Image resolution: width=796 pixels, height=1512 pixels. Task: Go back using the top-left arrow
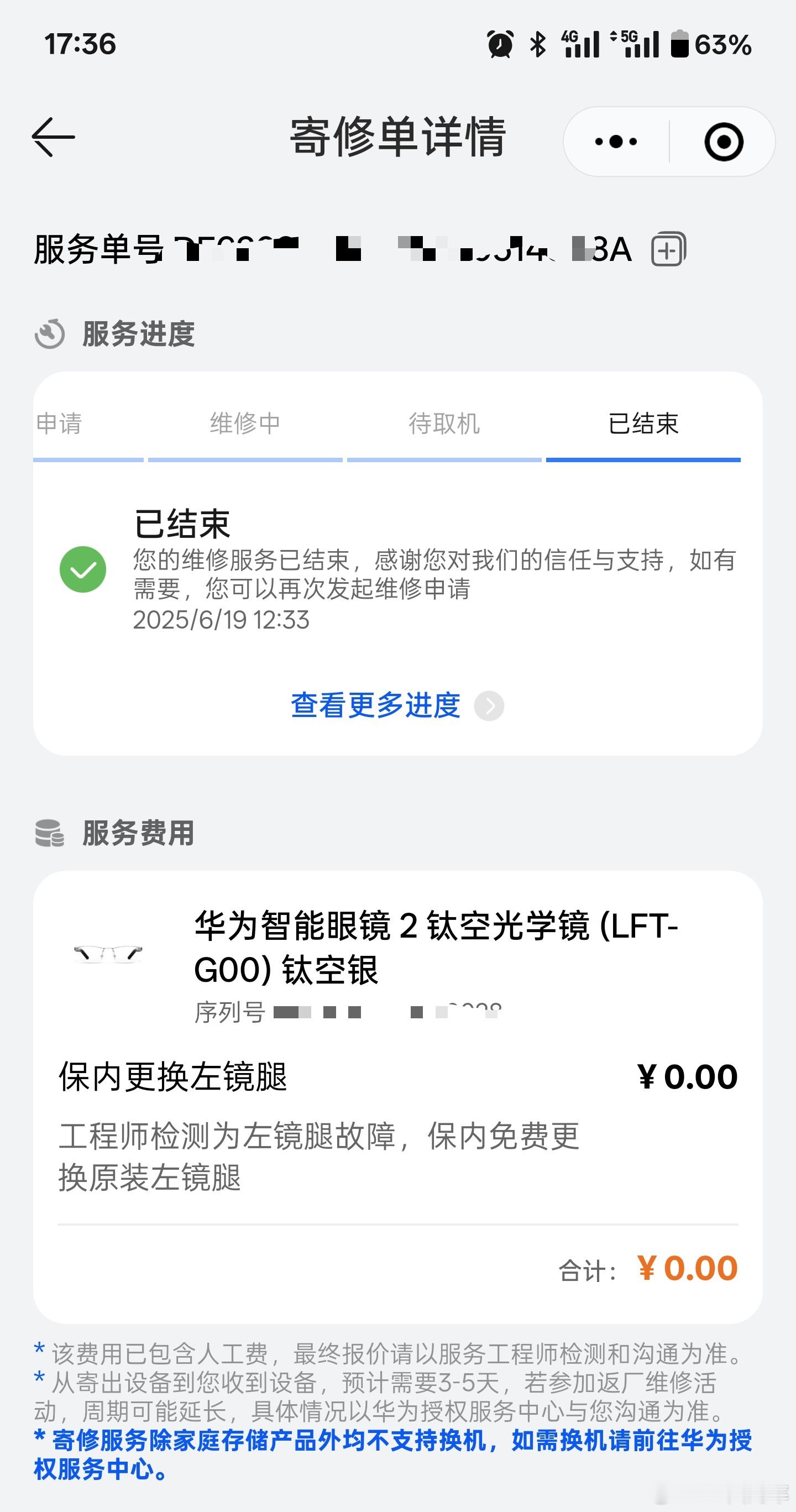[x=54, y=137]
